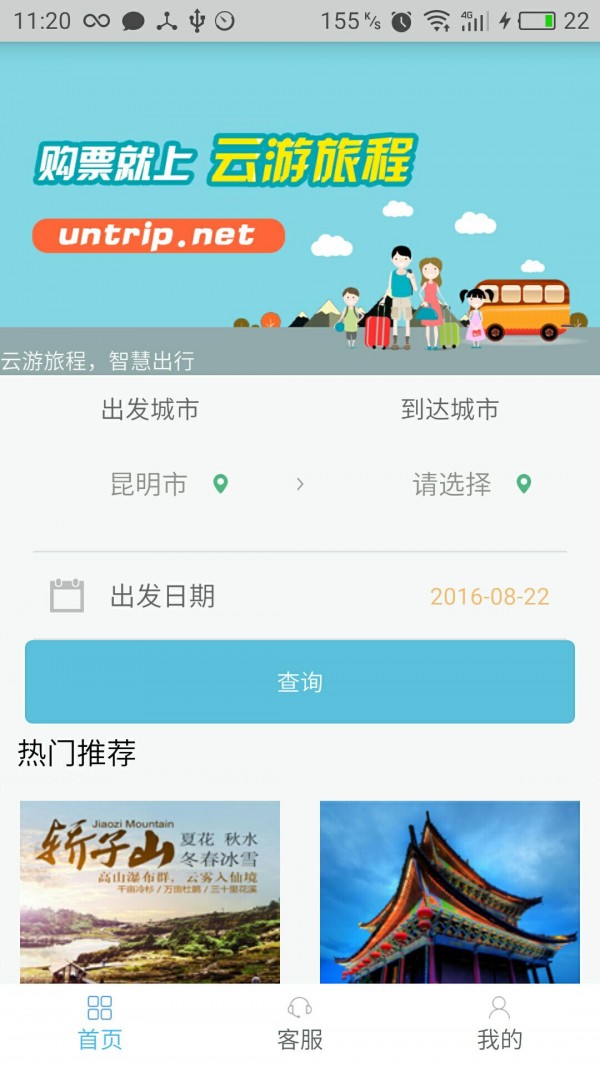Change departure city 昆明市
Screen dimensions: 600x1067
click(x=149, y=485)
